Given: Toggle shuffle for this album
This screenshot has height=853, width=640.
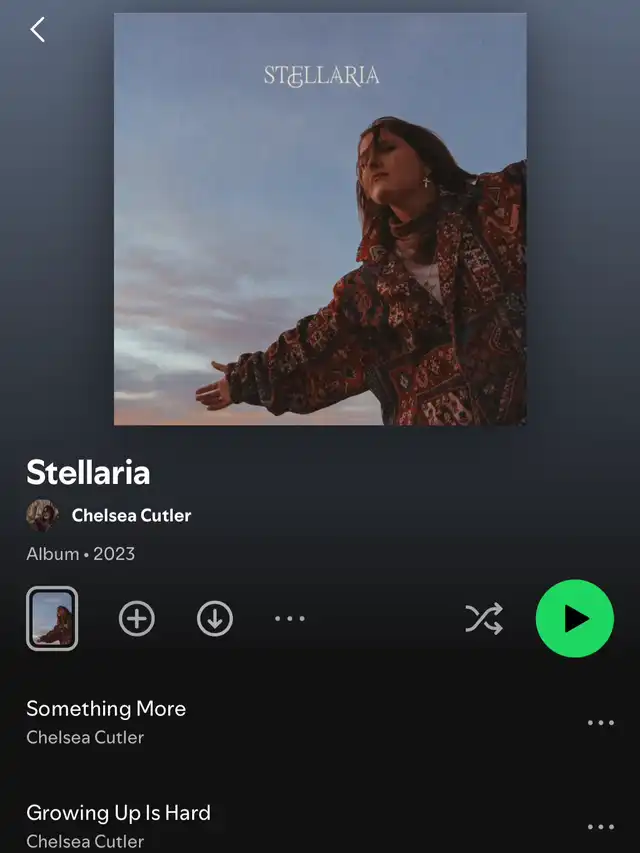Looking at the screenshot, I should [484, 619].
